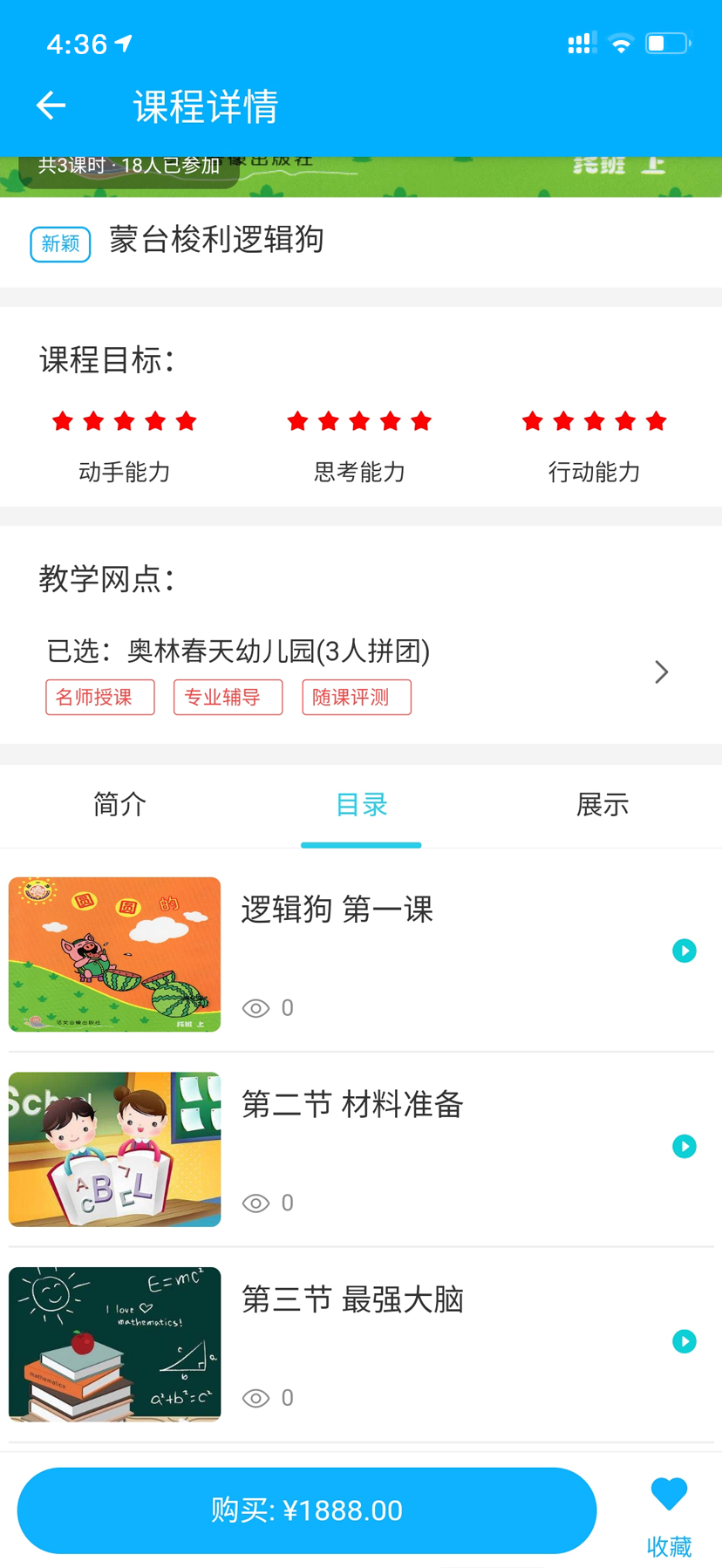Add course to 收藏 favorites
This screenshot has width=722, height=1568.
click(669, 1517)
